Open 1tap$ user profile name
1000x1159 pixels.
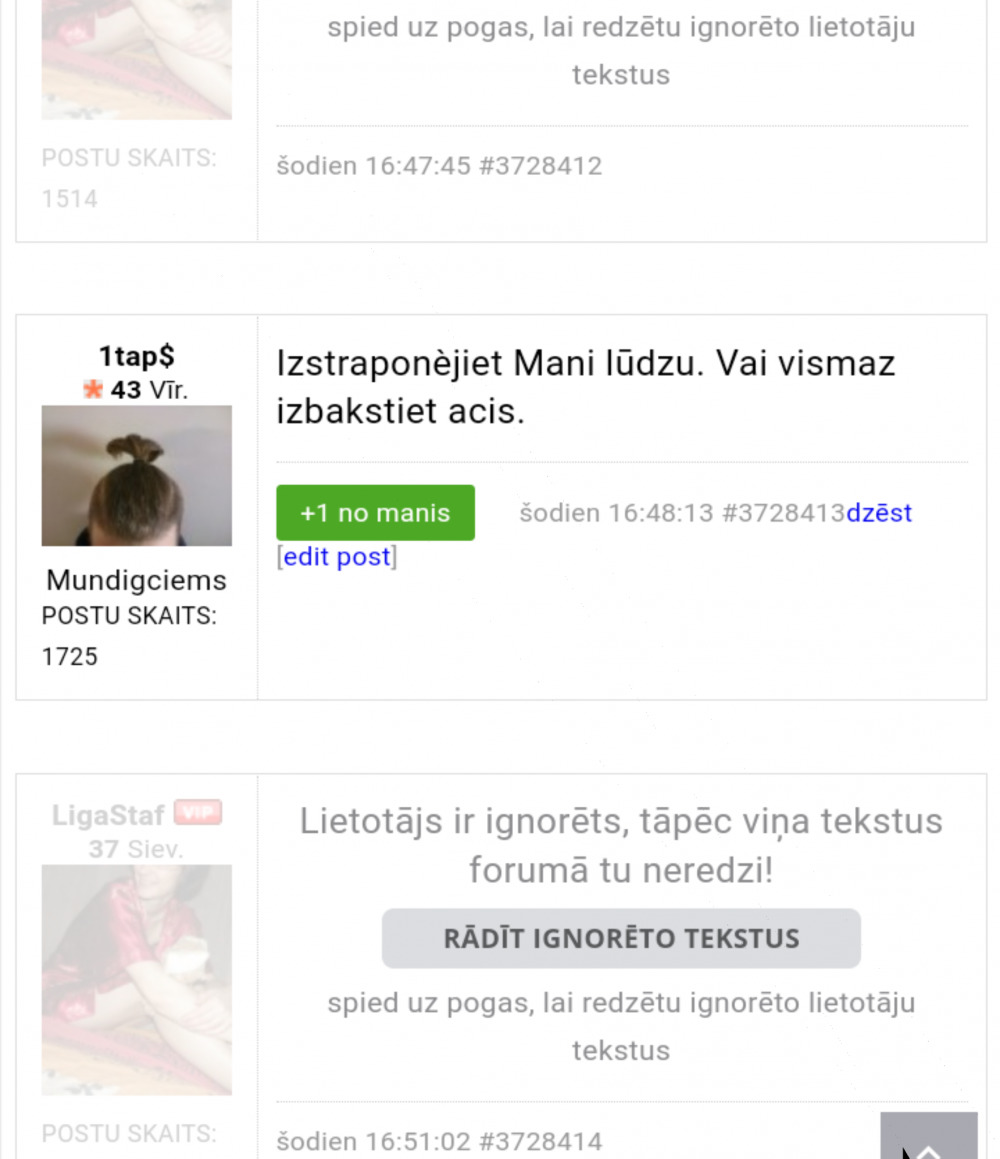point(136,356)
